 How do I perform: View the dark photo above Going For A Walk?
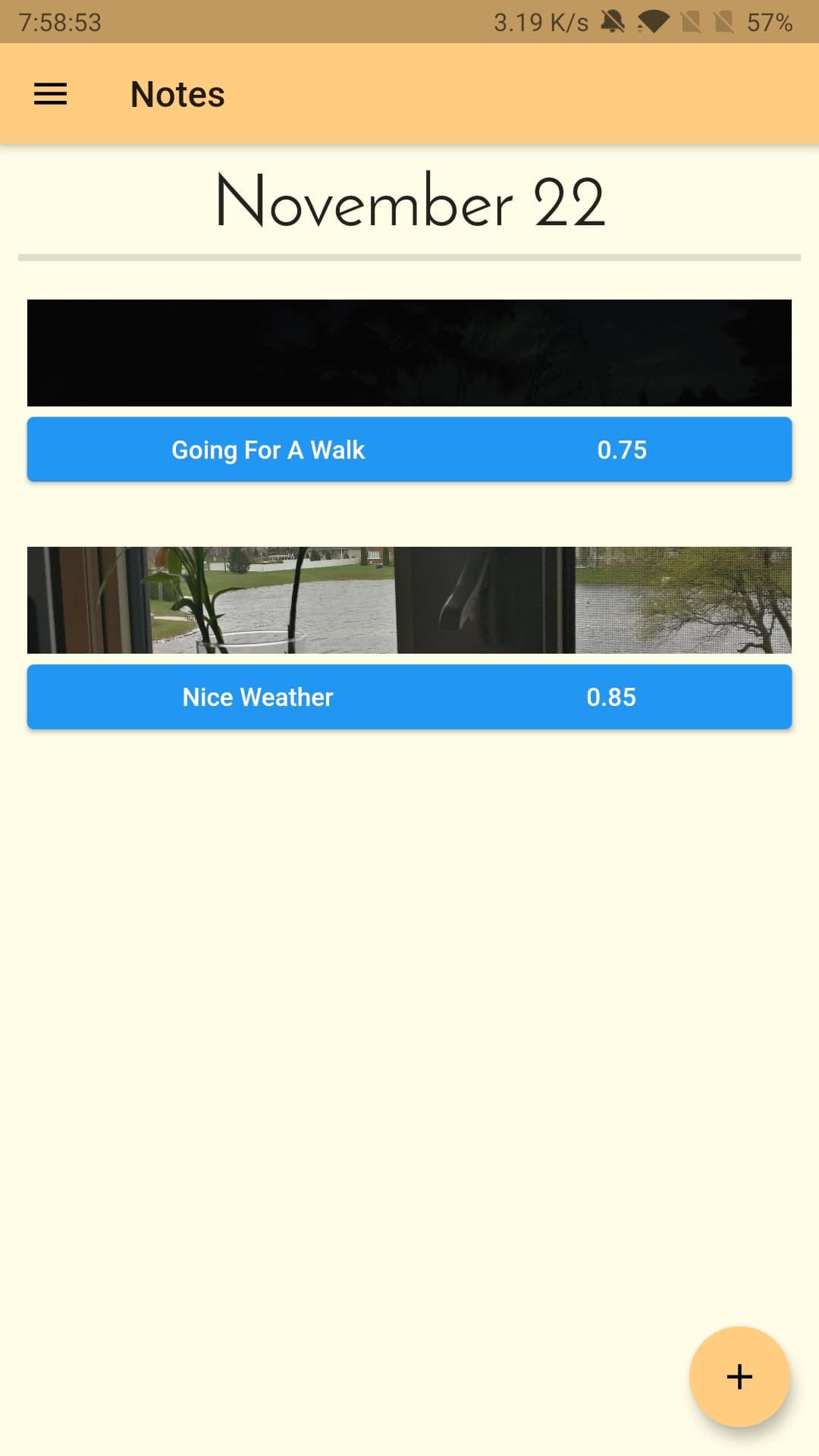coord(409,353)
